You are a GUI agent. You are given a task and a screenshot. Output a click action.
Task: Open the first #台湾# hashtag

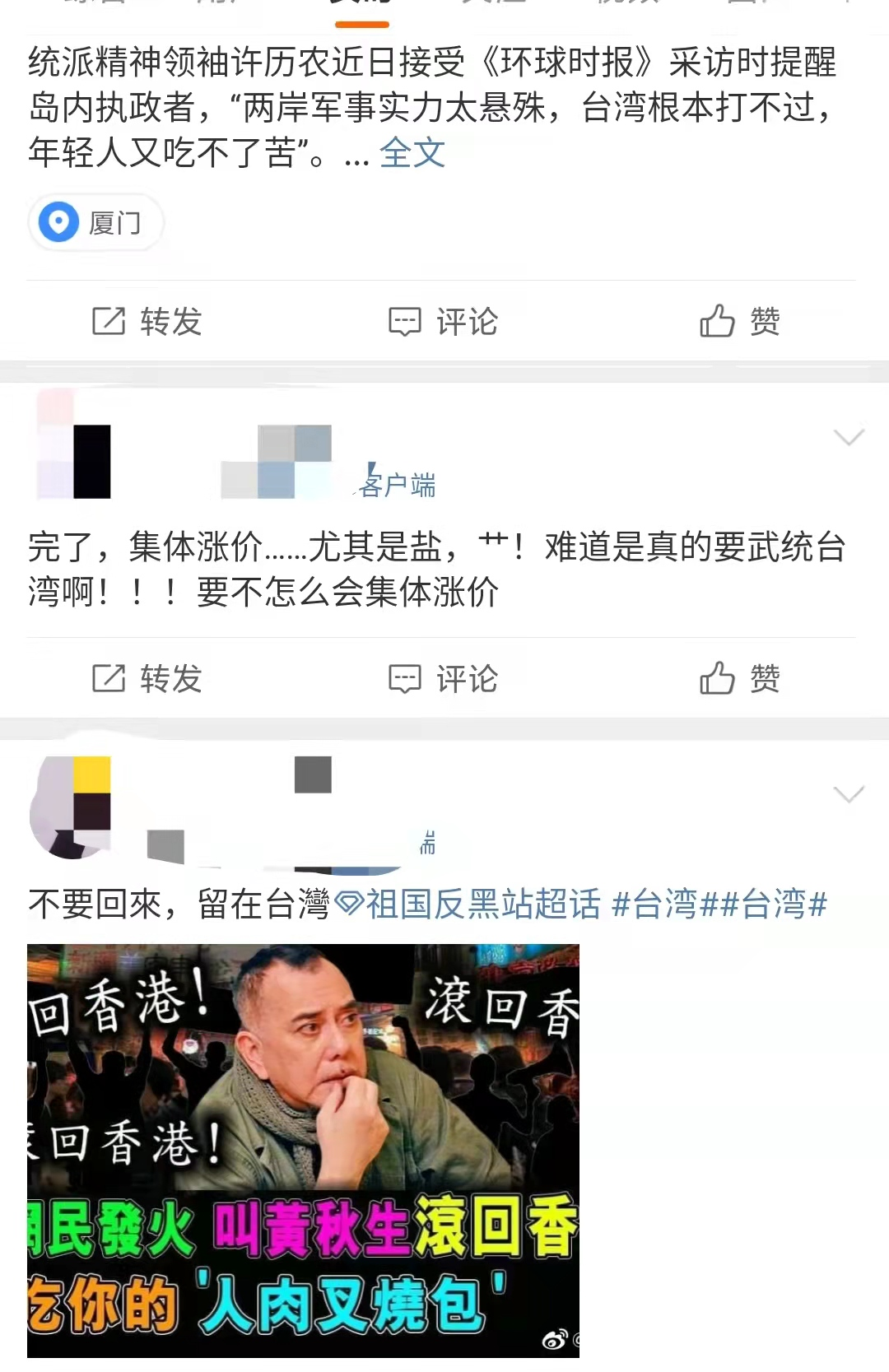[x=656, y=904]
